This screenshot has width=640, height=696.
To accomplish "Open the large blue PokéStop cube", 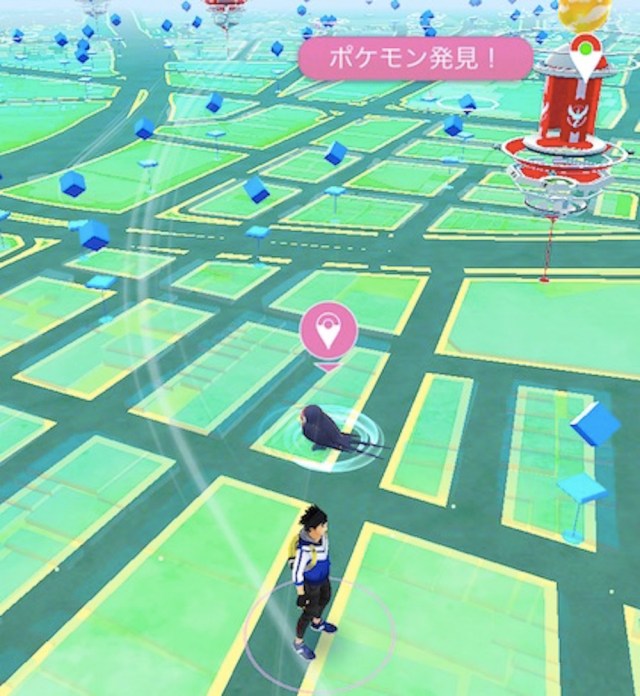I will click(594, 424).
